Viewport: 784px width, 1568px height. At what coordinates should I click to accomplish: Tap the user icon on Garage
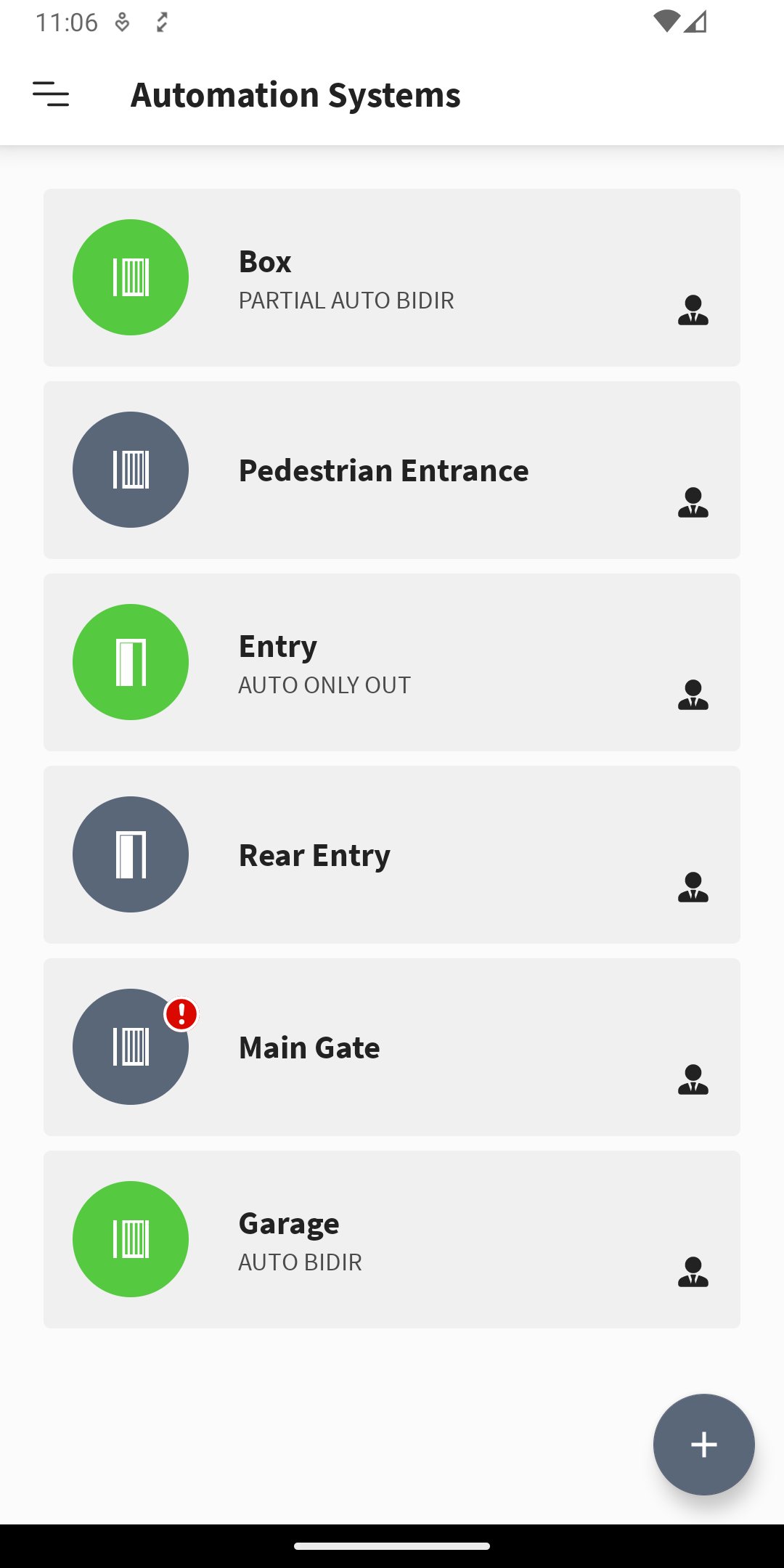click(693, 1272)
